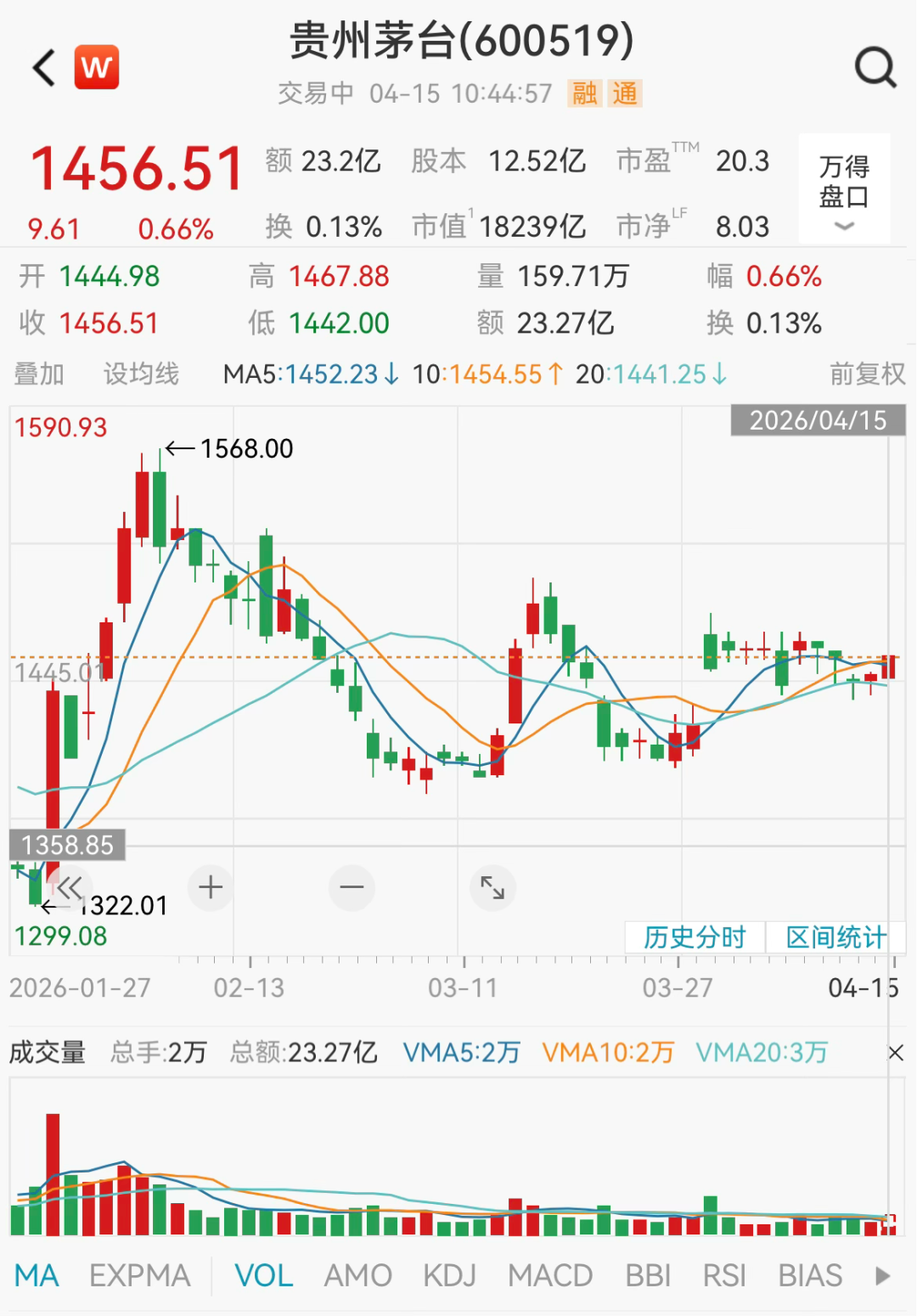
Task: Open fullscreen with expand arrows icon
Action: pos(493,887)
